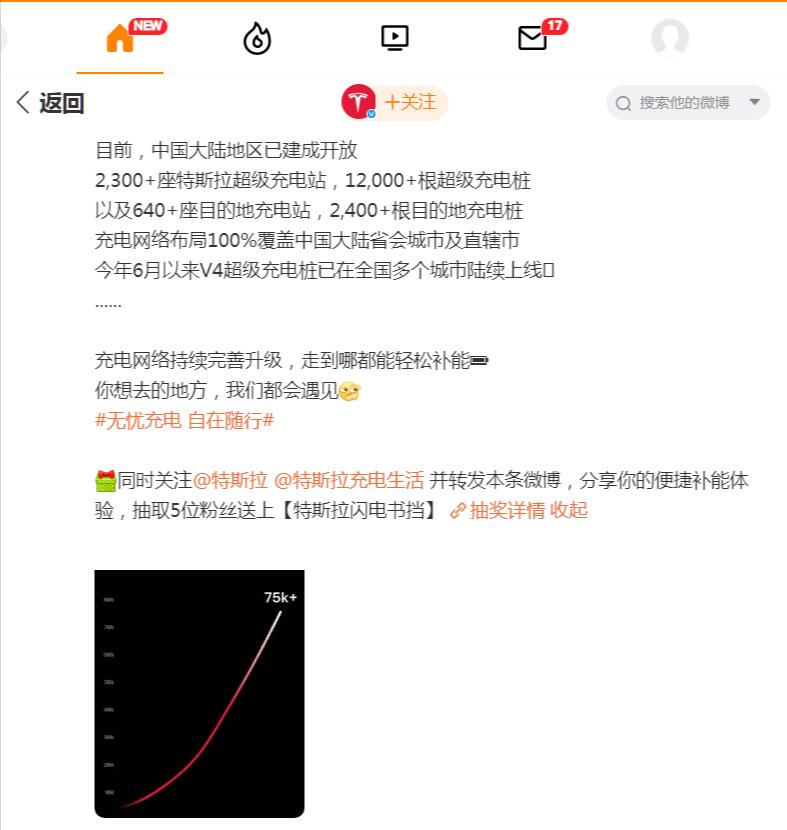787x830 pixels.
Task: Go back with the 返回 button
Action: pos(50,103)
